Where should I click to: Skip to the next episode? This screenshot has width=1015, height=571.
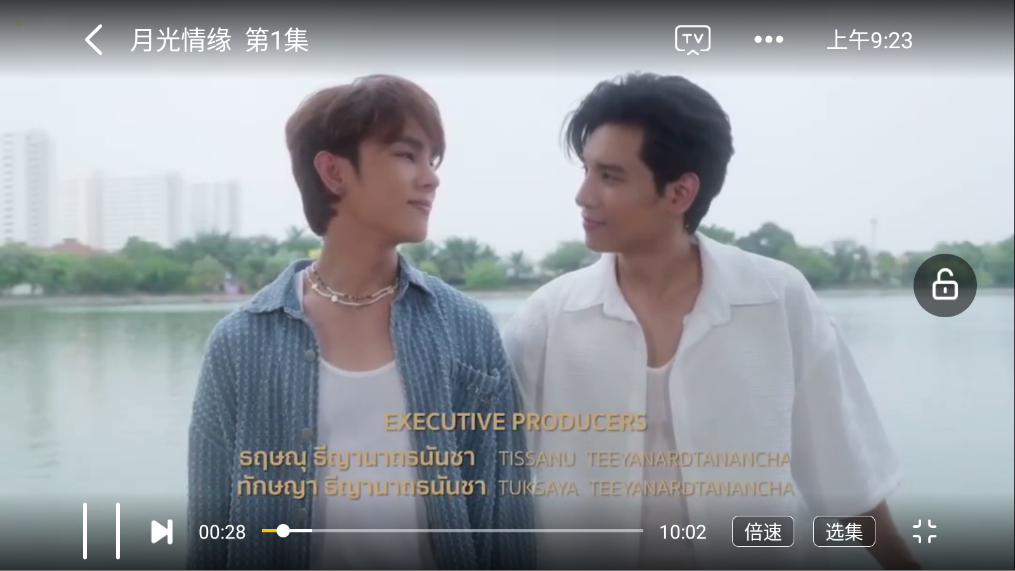coord(162,532)
